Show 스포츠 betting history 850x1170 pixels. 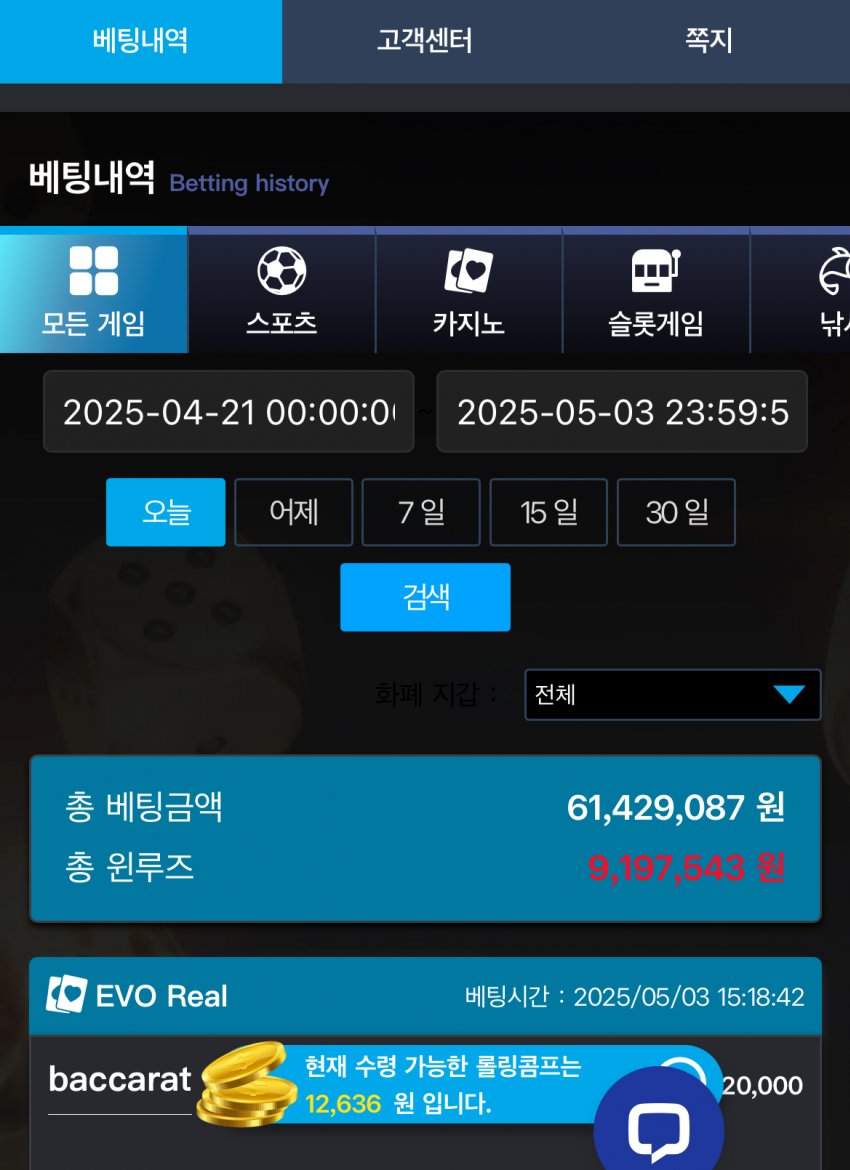coord(281,291)
